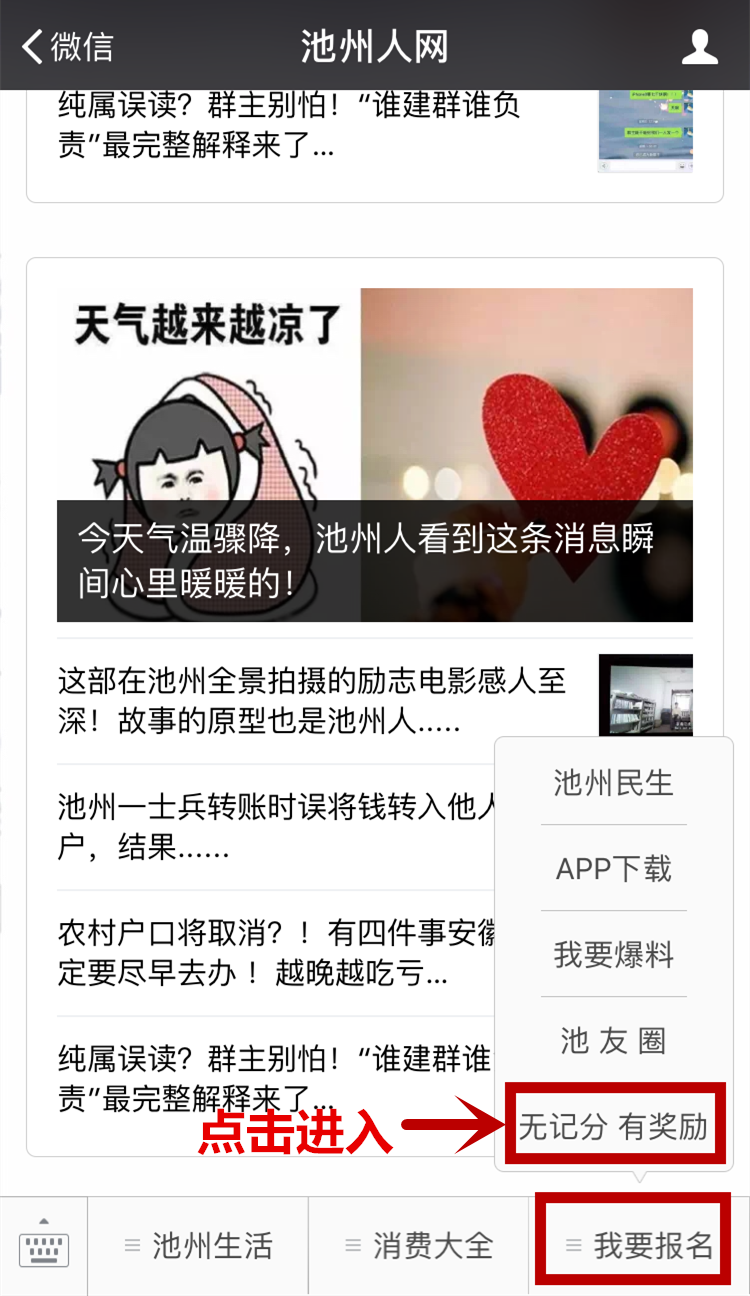Tap the menu icon beside 池州生活
Screen dimensions: 750x1296
coord(131,1243)
